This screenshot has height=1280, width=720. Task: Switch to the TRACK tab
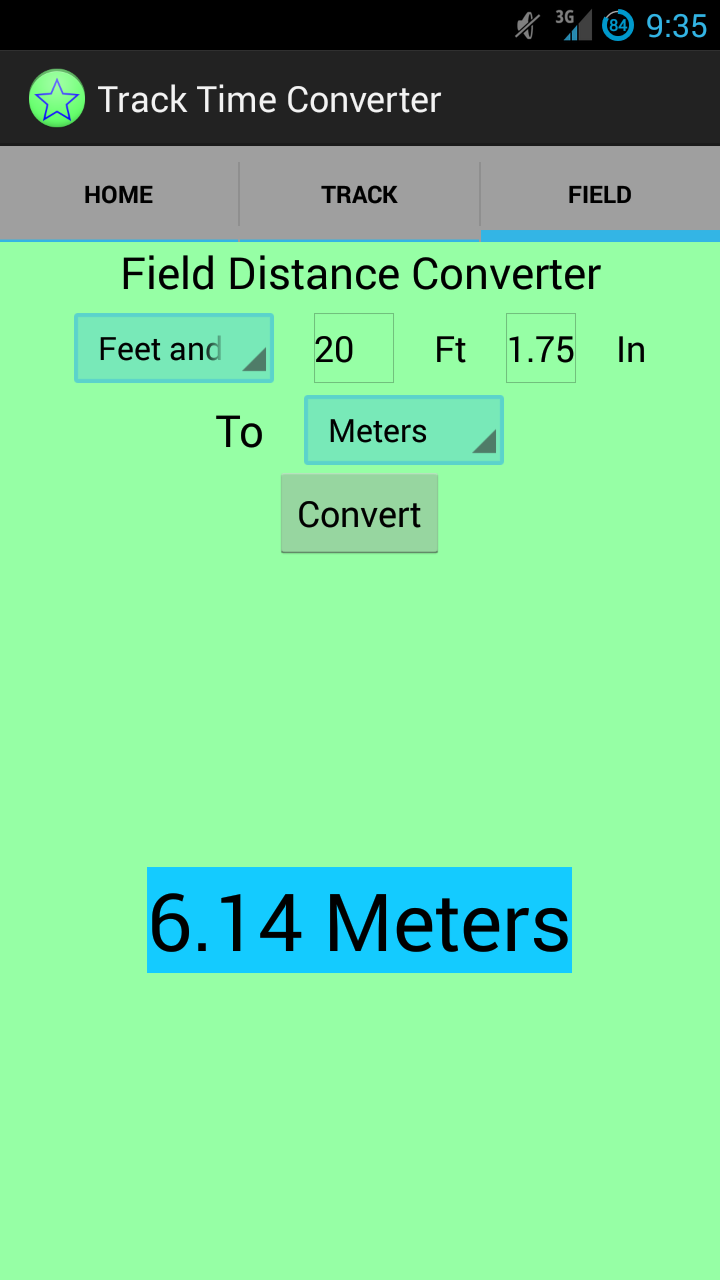[359, 194]
